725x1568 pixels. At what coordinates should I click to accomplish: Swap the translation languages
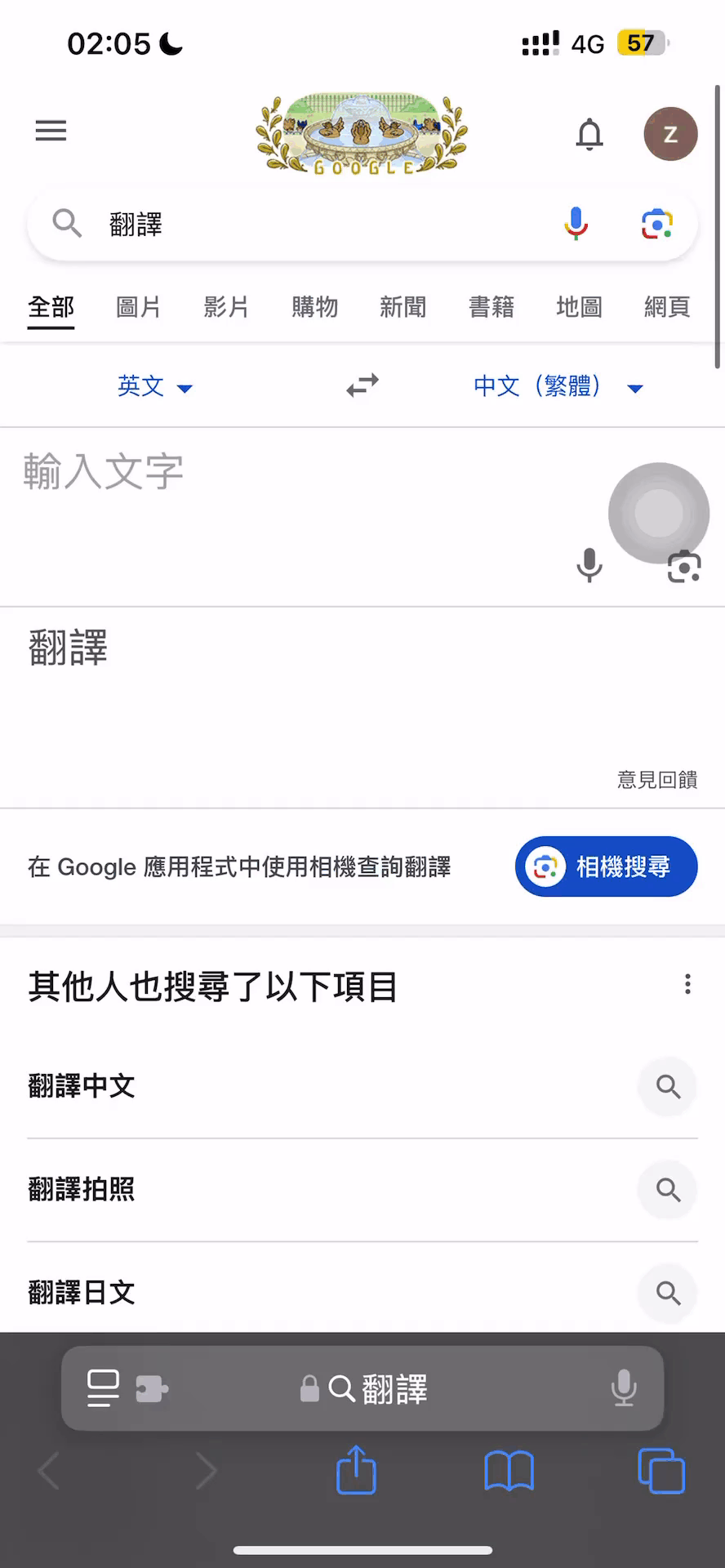click(x=362, y=385)
